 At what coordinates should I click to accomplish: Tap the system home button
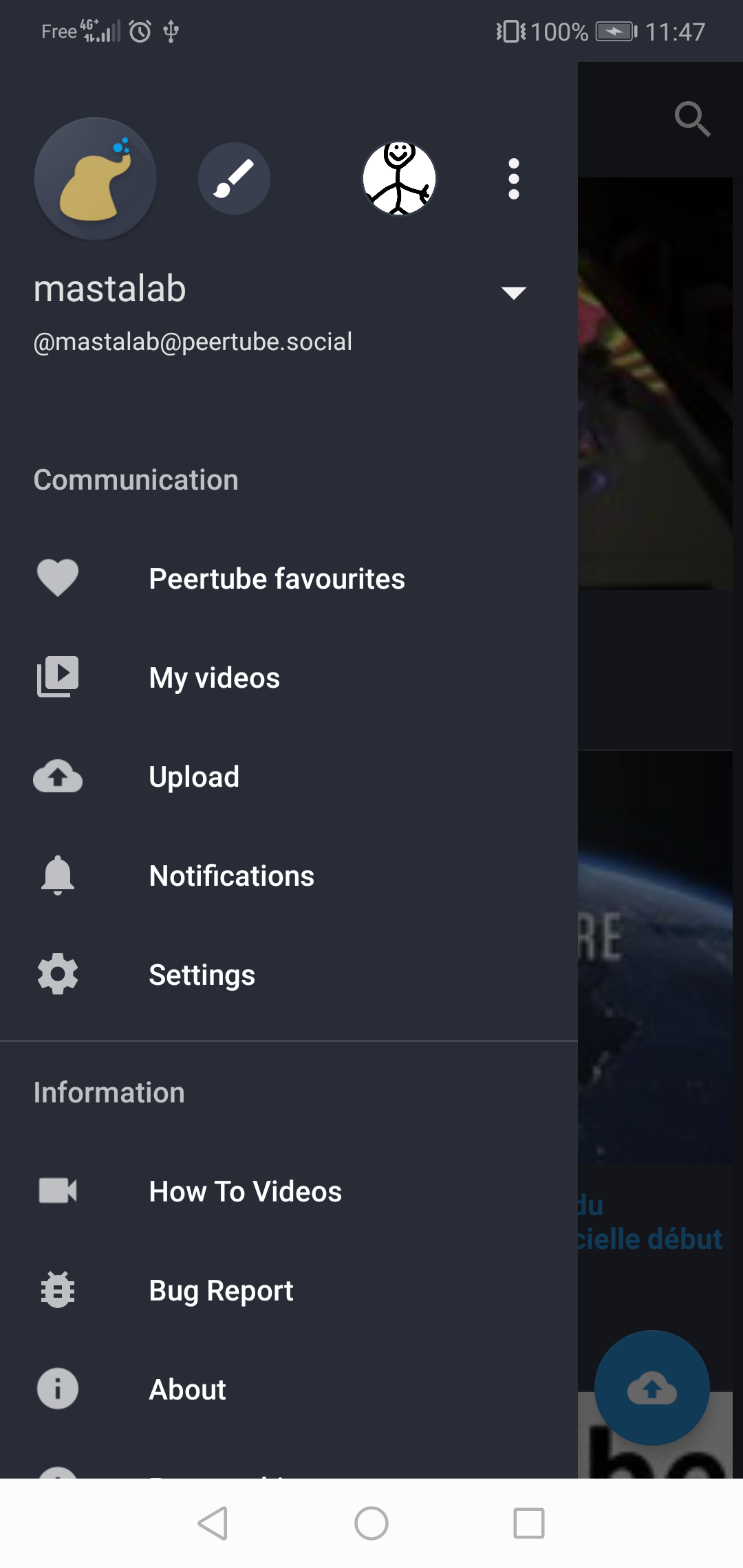coord(371,1523)
